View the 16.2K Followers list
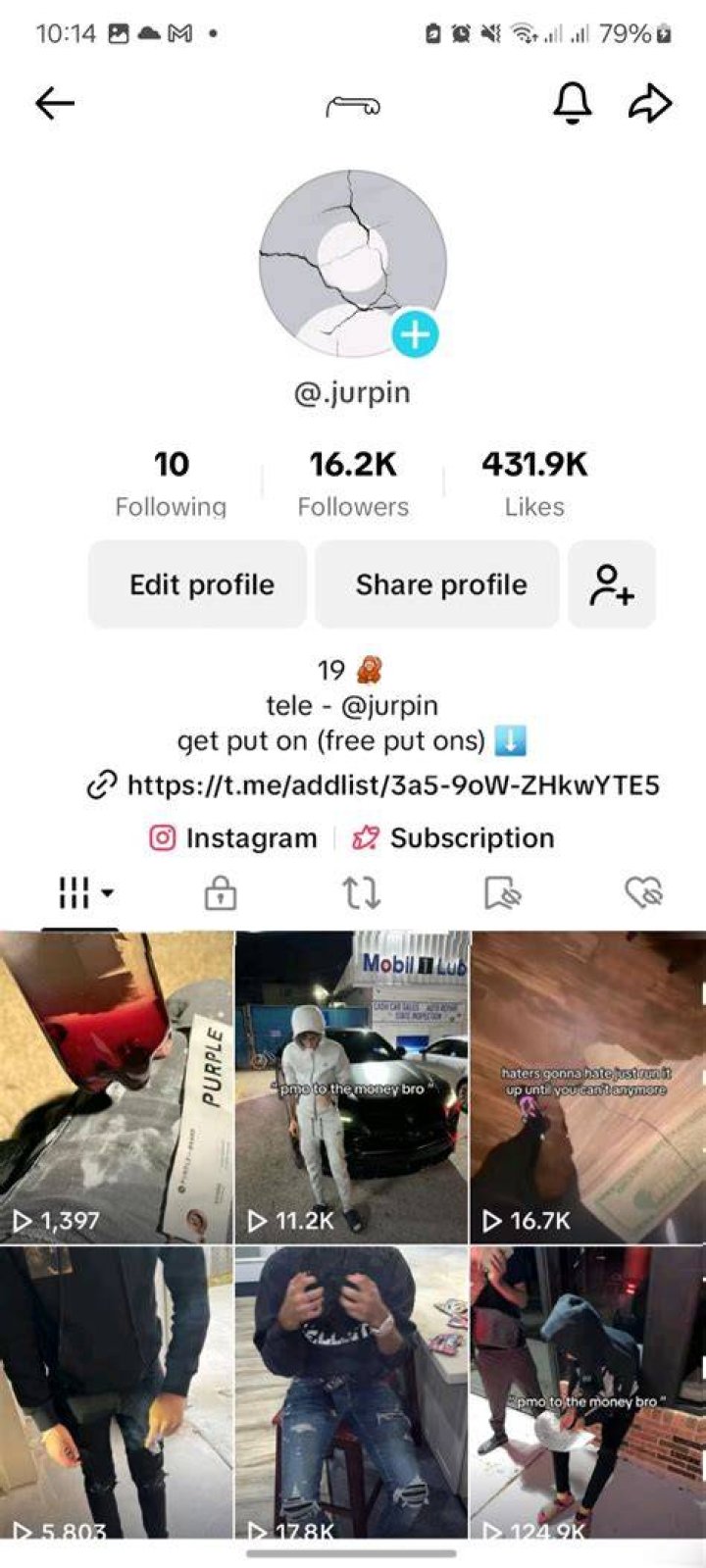This screenshot has height=1568, width=706. [x=353, y=482]
